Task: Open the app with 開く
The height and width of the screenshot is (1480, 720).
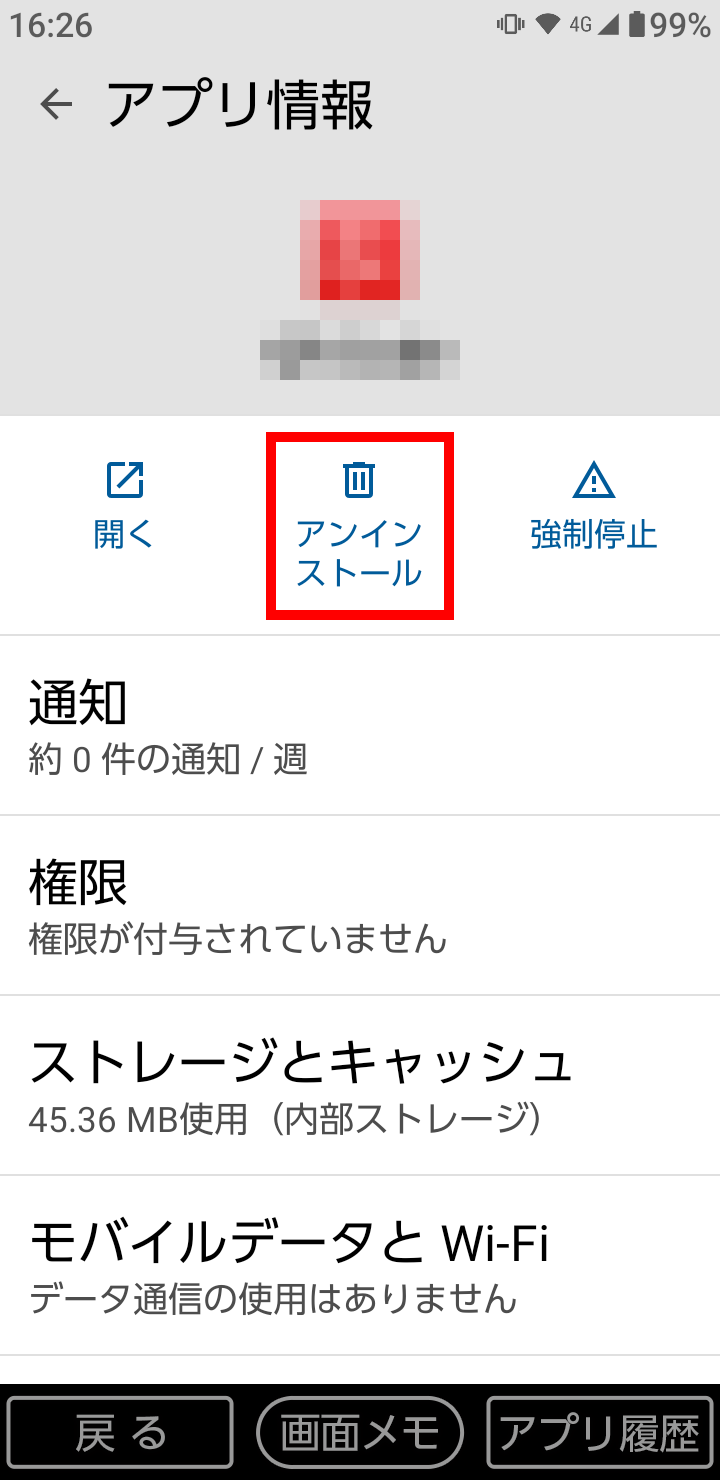Action: pos(124,507)
